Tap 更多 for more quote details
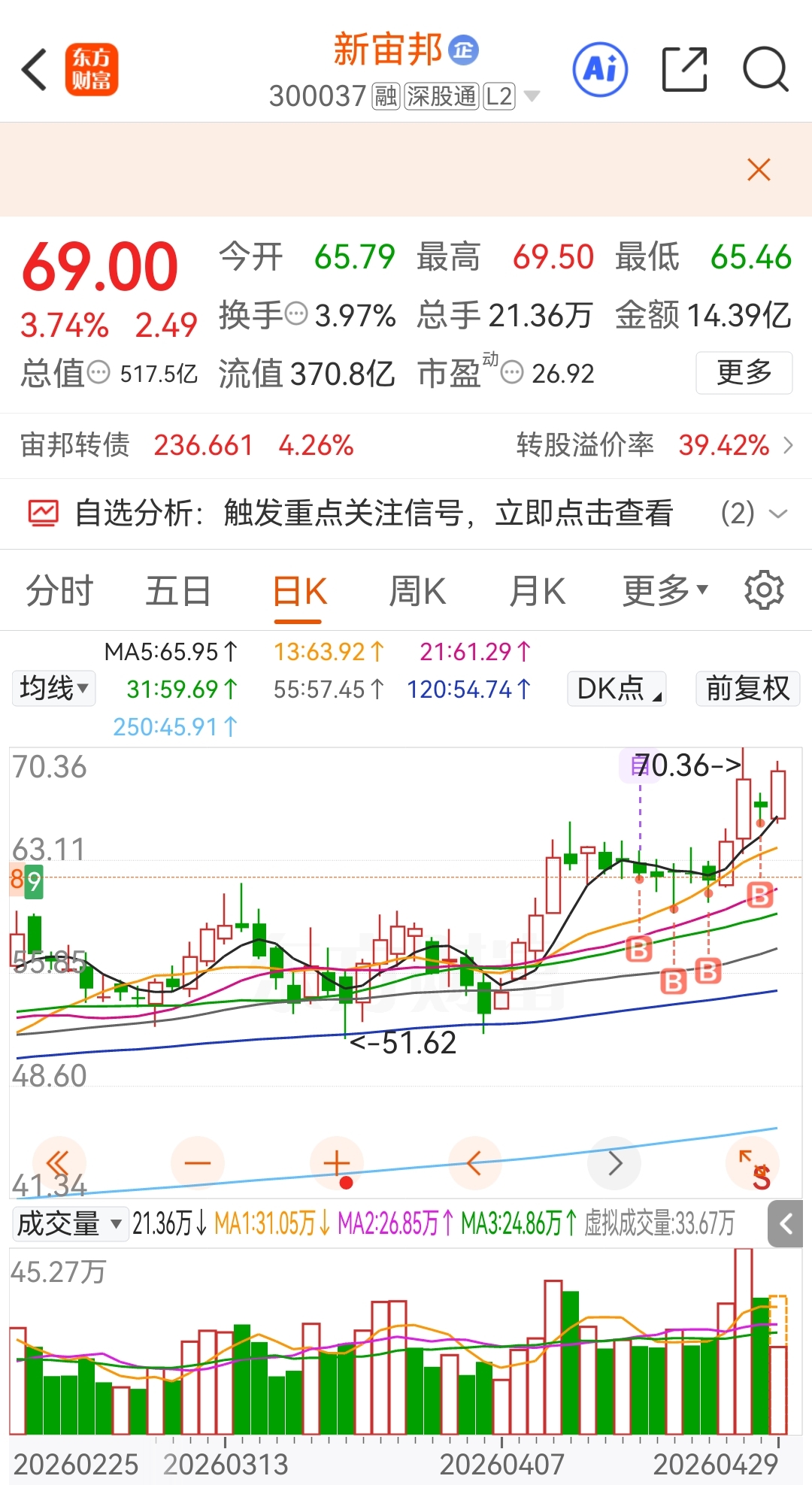This screenshot has width=812, height=1485. pos(744,372)
